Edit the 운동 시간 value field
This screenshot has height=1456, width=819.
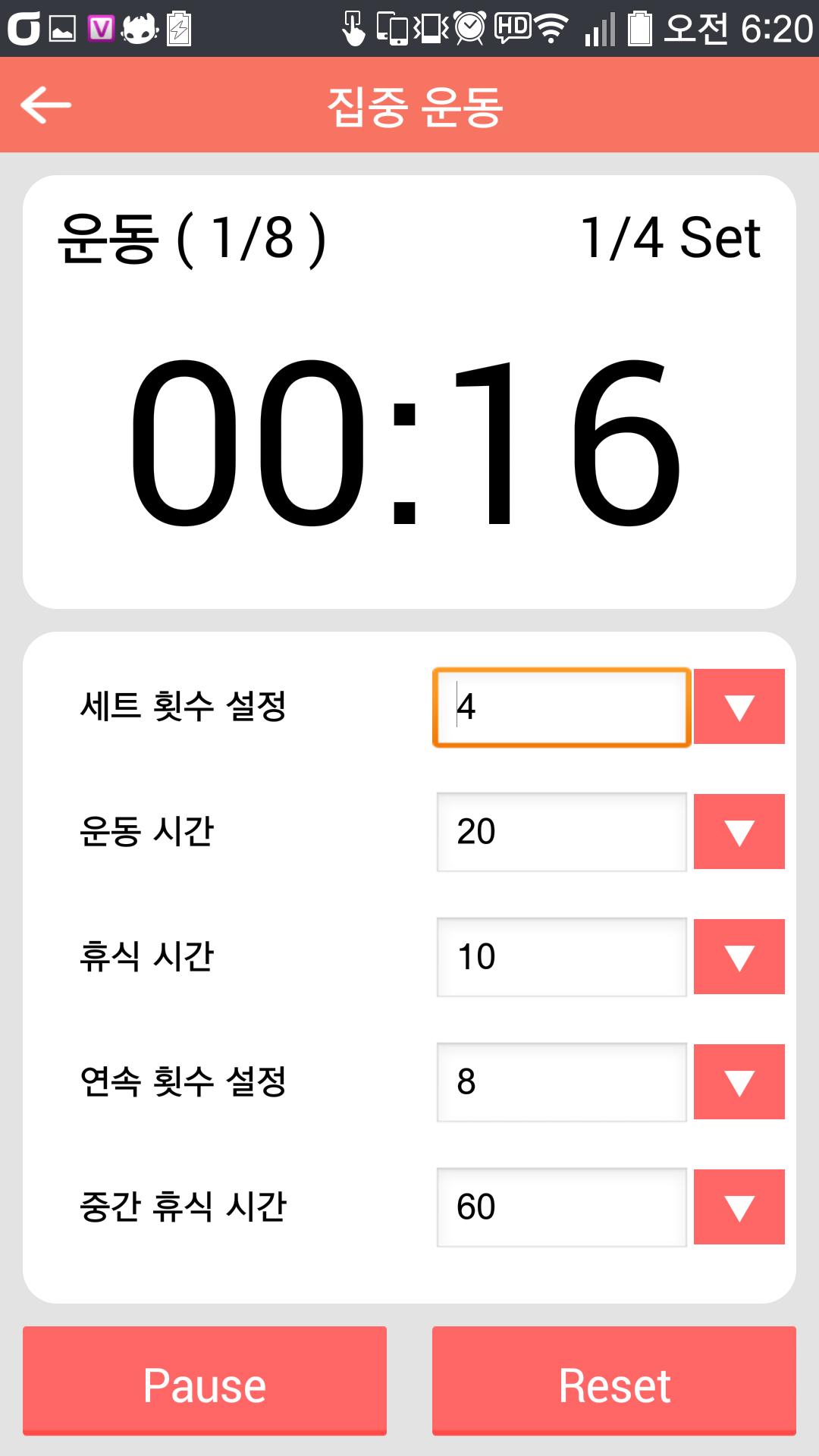(561, 832)
